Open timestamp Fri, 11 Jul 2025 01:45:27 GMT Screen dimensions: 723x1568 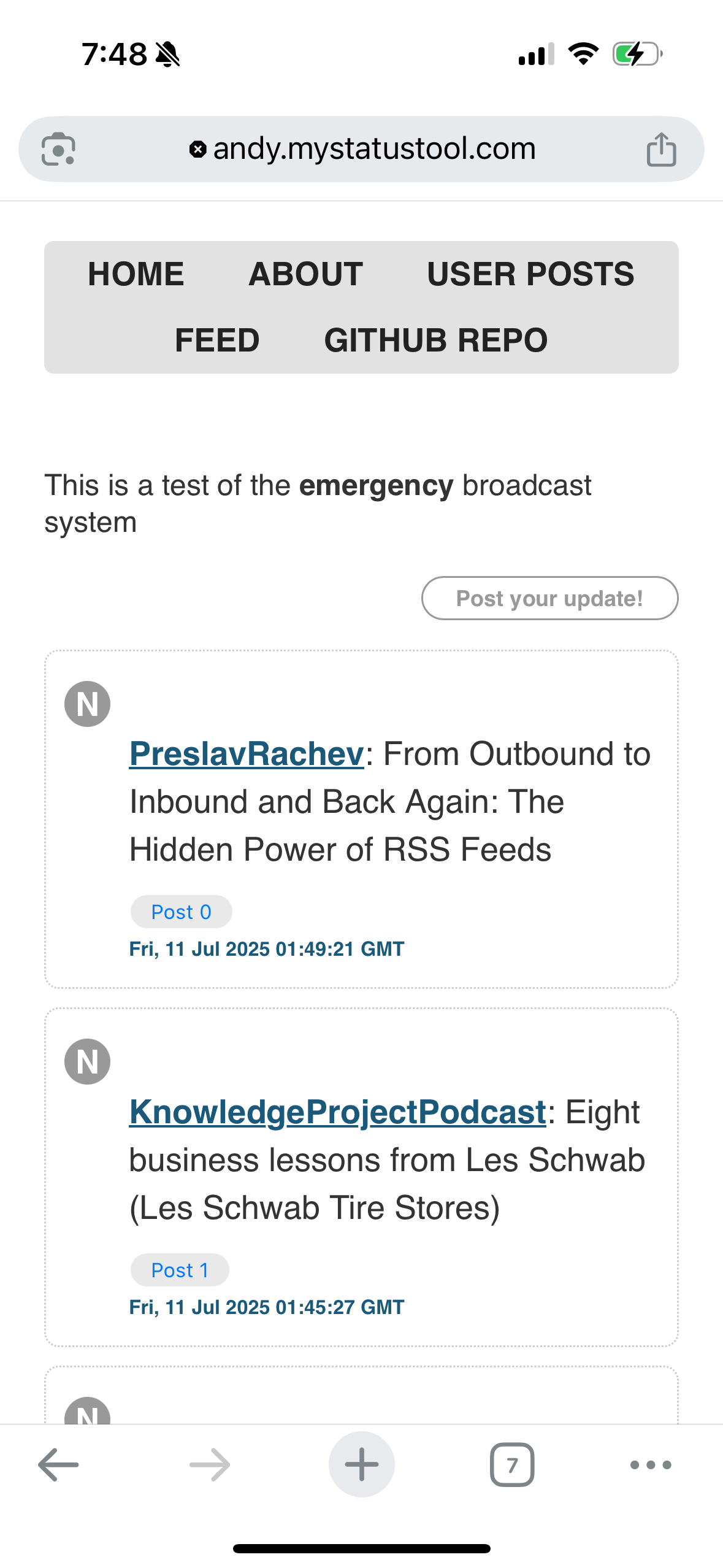pyautogui.click(x=266, y=1307)
